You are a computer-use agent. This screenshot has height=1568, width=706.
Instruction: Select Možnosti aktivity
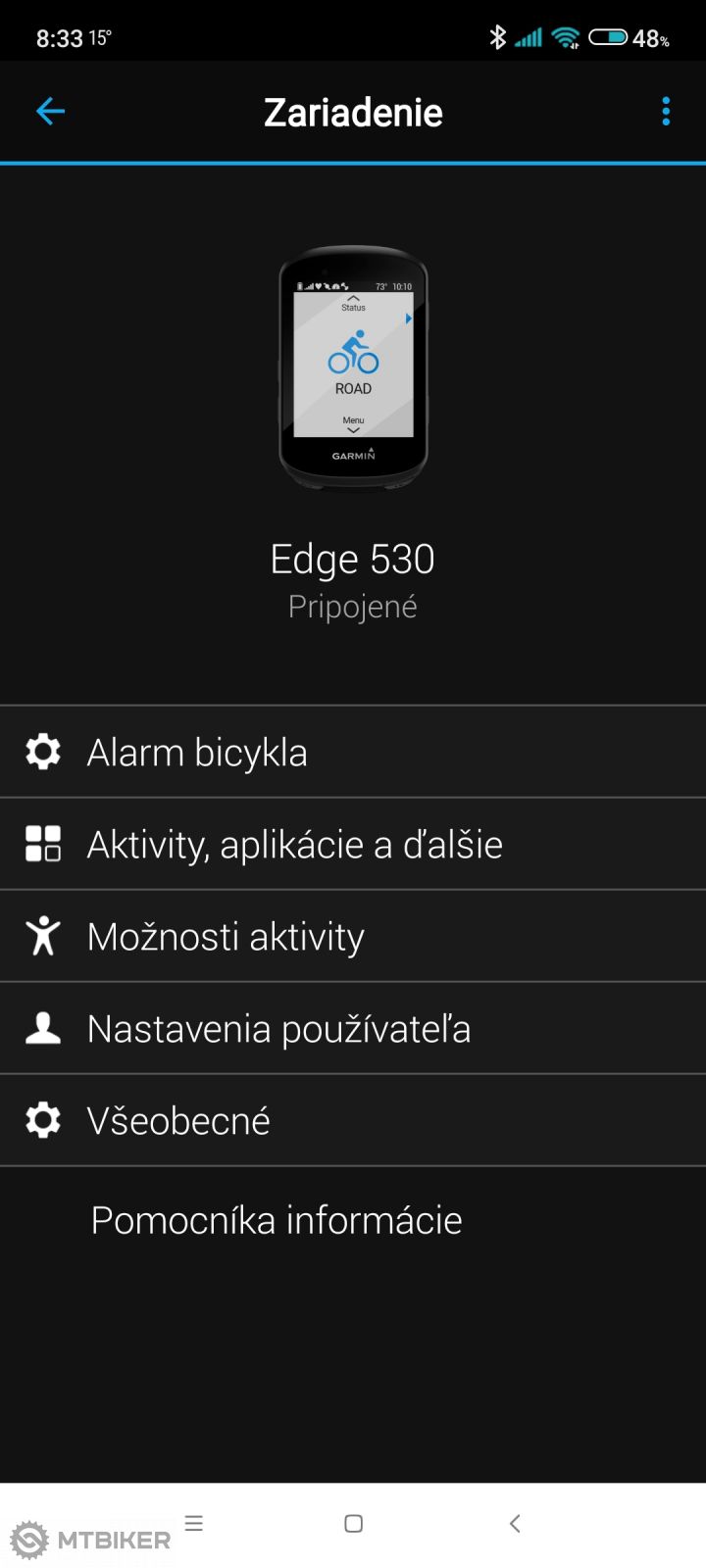[x=353, y=936]
